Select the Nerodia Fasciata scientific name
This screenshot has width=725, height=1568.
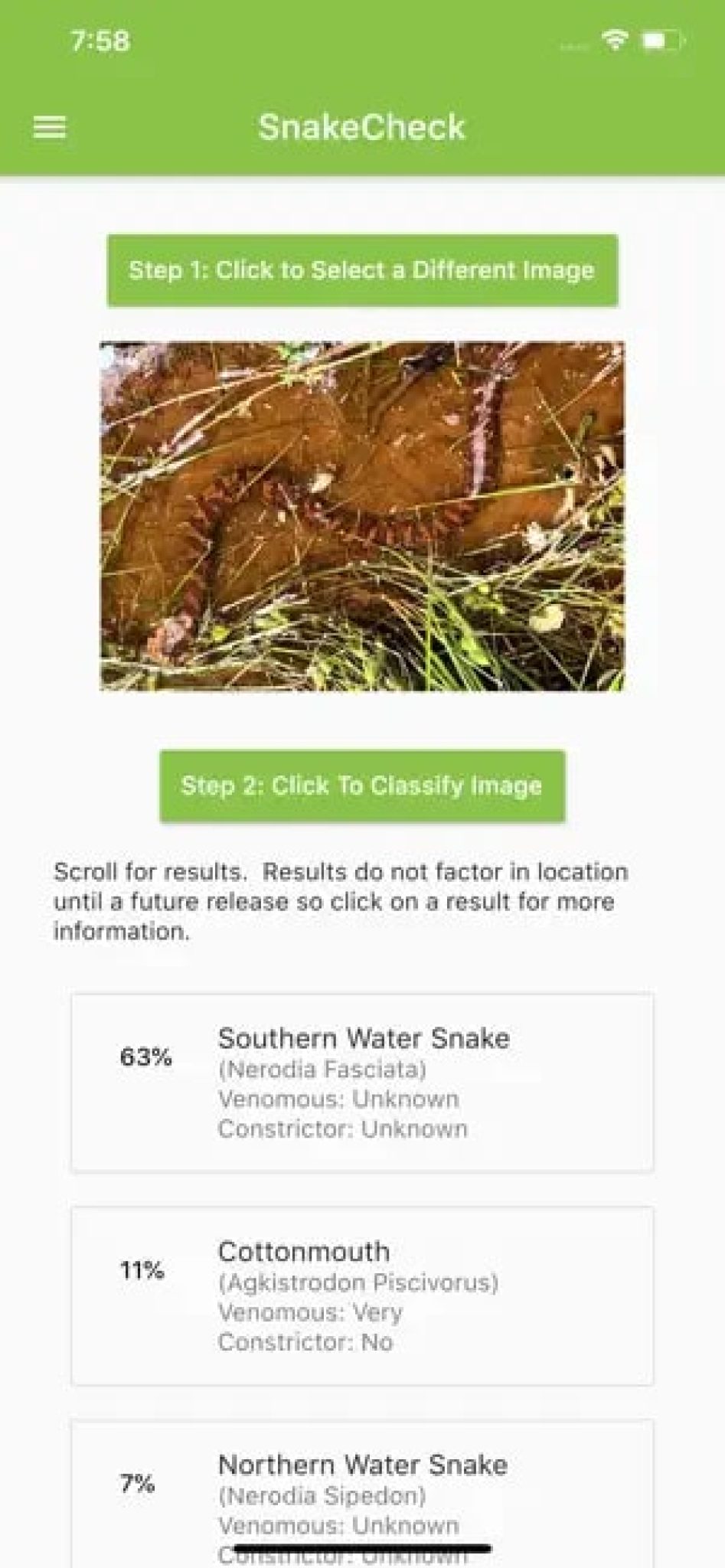tap(322, 1068)
